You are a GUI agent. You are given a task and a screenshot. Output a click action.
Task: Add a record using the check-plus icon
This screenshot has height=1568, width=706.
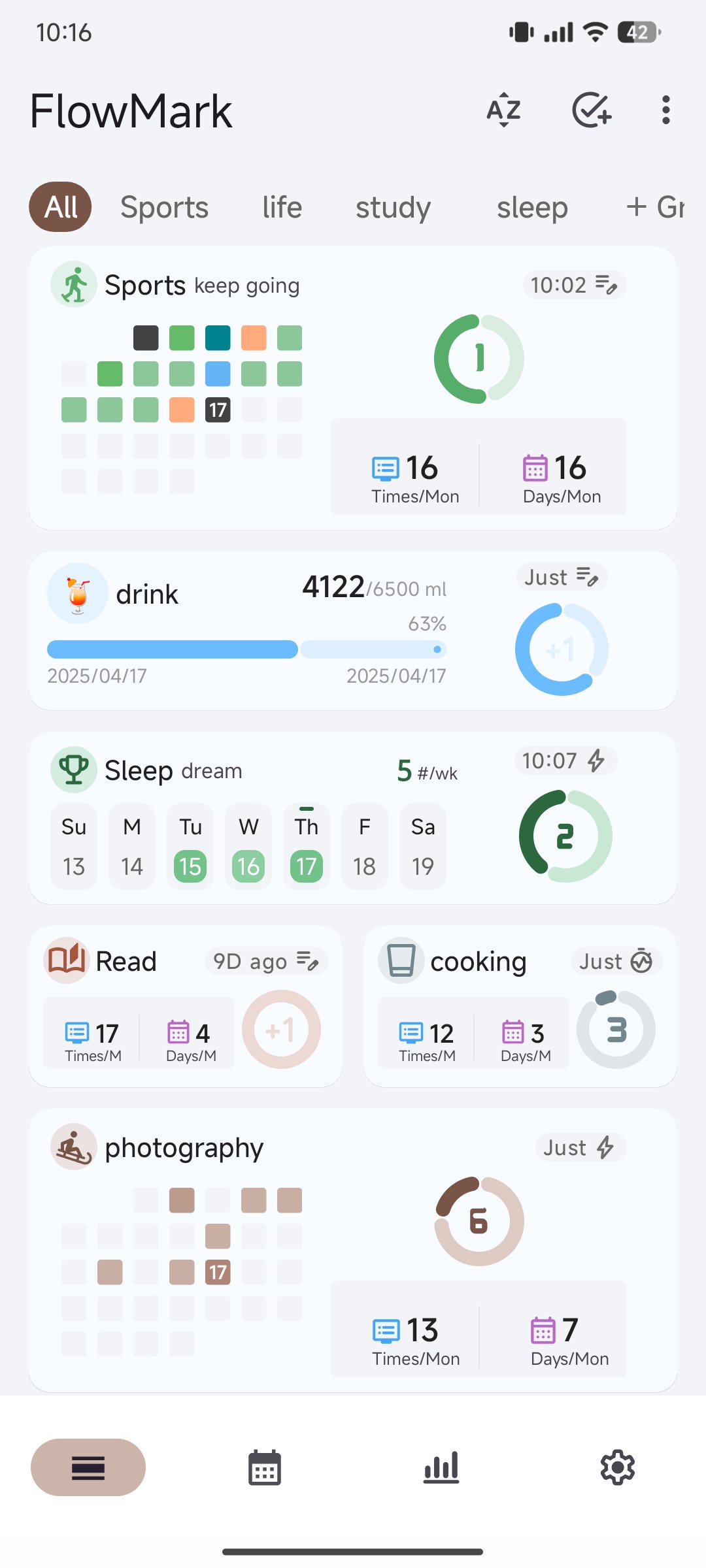pos(590,110)
